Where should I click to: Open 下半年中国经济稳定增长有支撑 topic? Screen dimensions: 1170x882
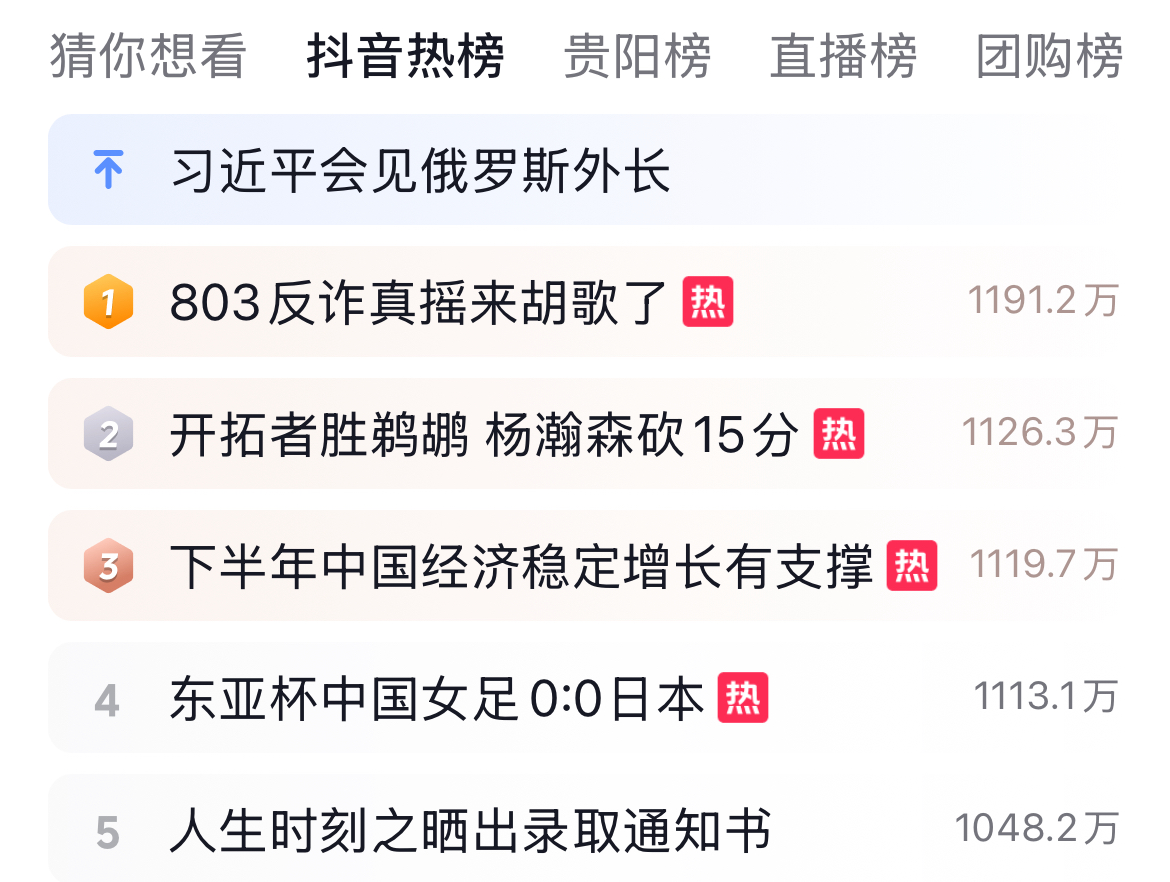click(520, 566)
